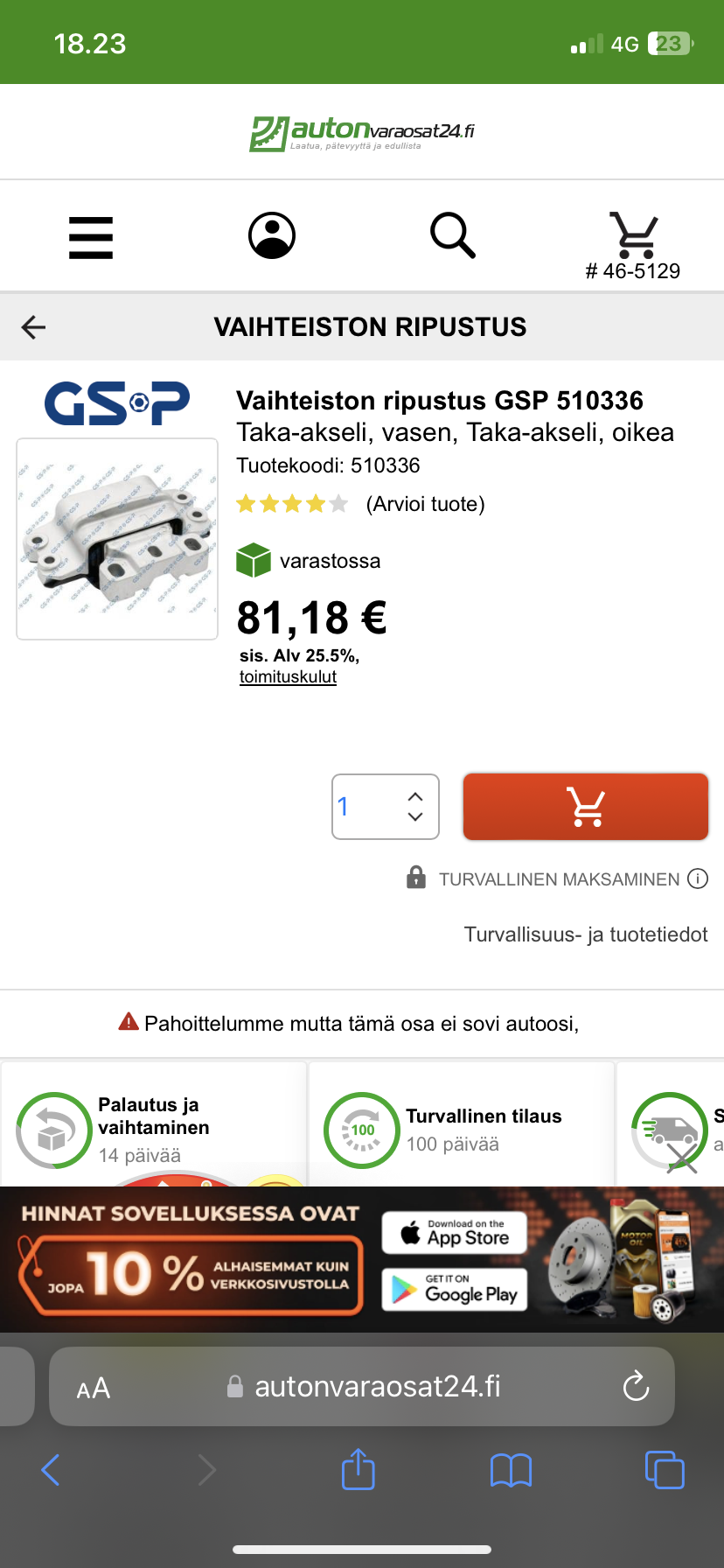724x1568 pixels.
Task: Open the hamburger menu
Action: click(91, 237)
